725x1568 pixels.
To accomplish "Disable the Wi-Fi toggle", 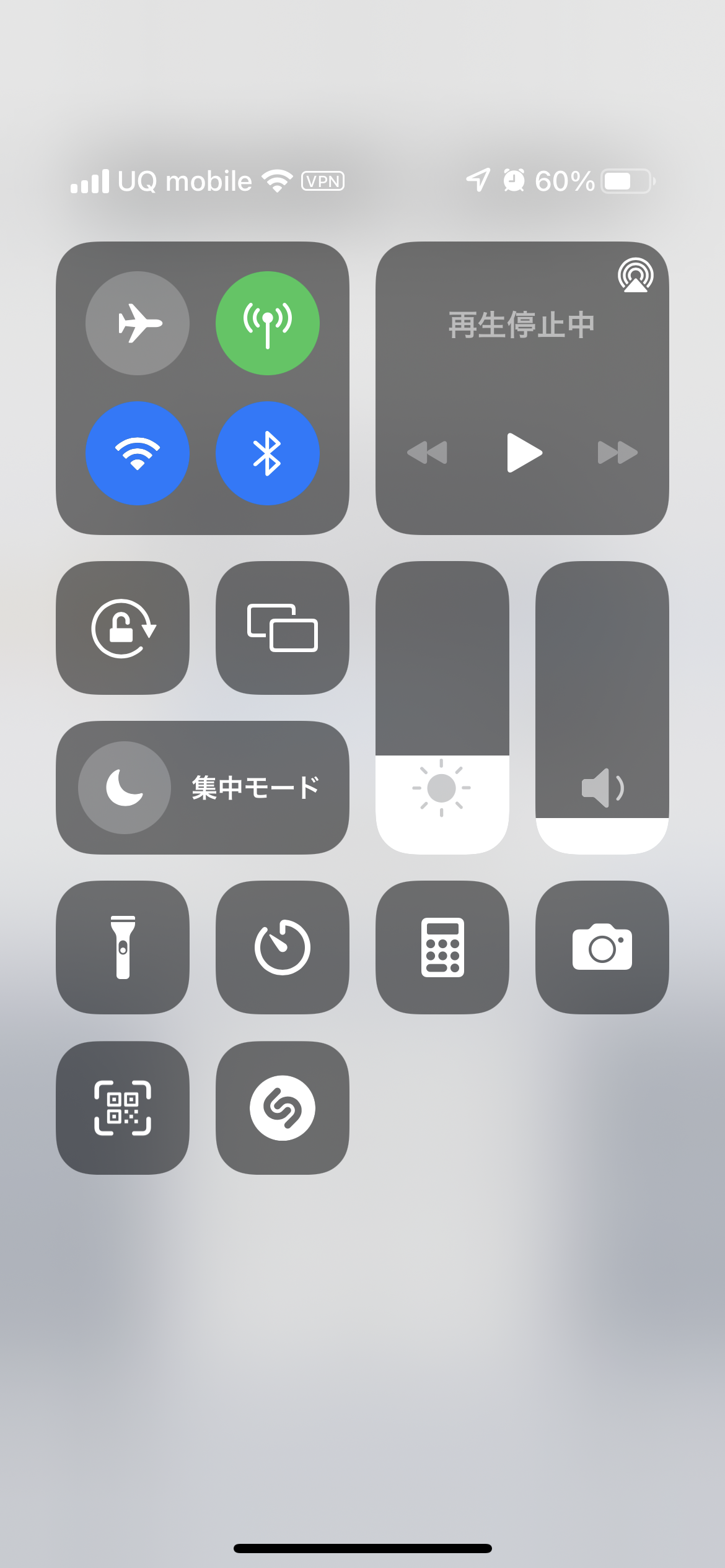I will [138, 453].
